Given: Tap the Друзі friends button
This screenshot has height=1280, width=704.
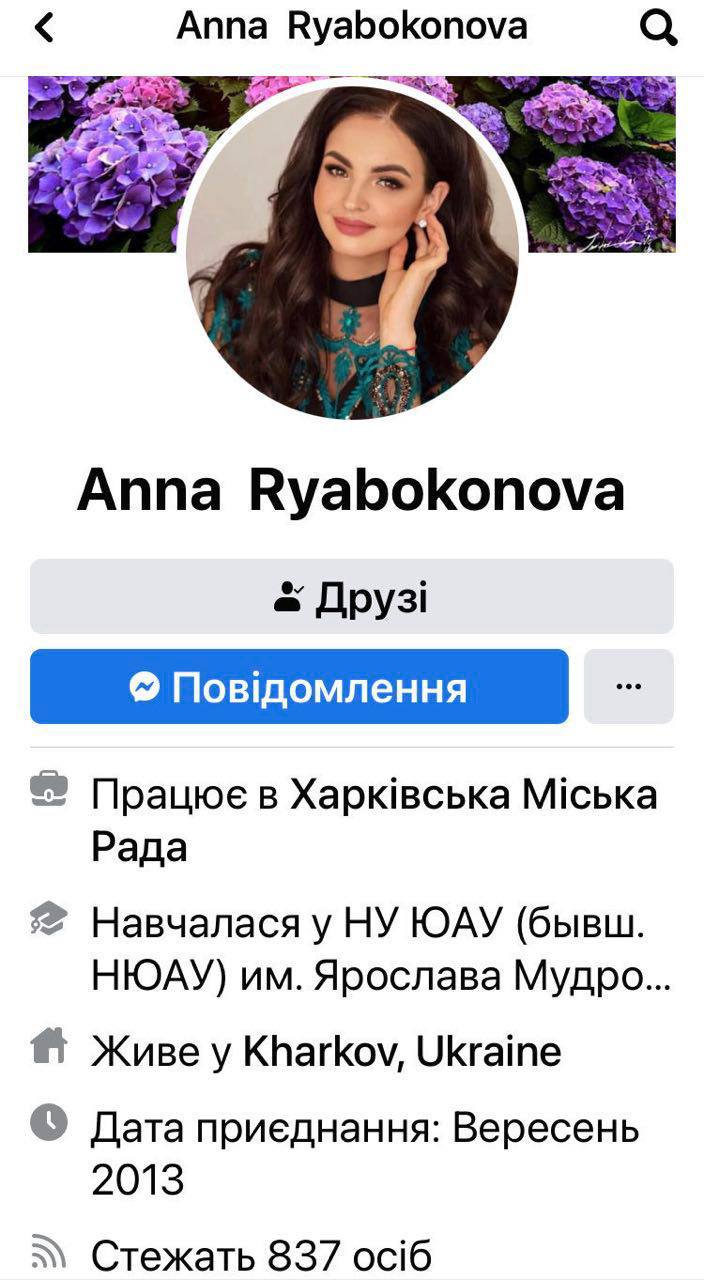Looking at the screenshot, I should (x=351, y=597).
